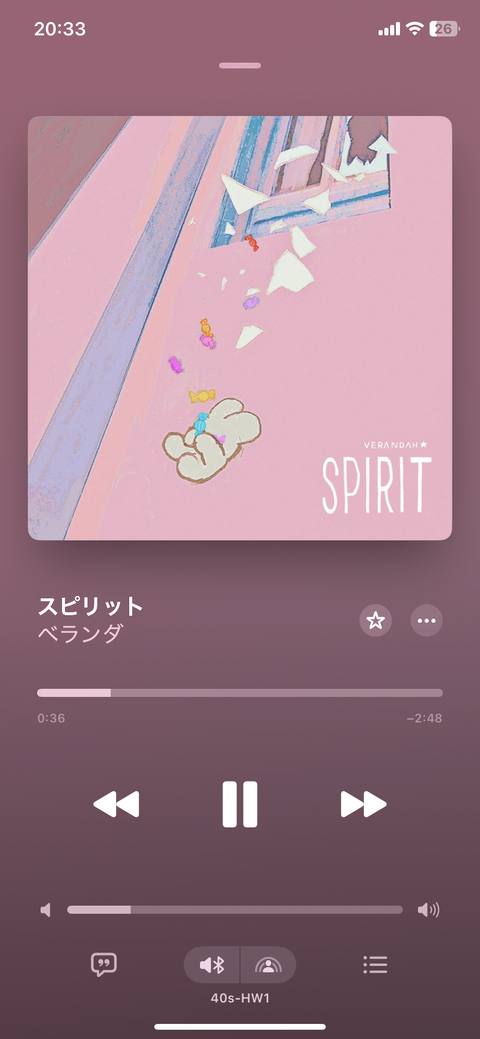Open the SharePlay listening option
The width and height of the screenshot is (480, 1039).
point(268,965)
